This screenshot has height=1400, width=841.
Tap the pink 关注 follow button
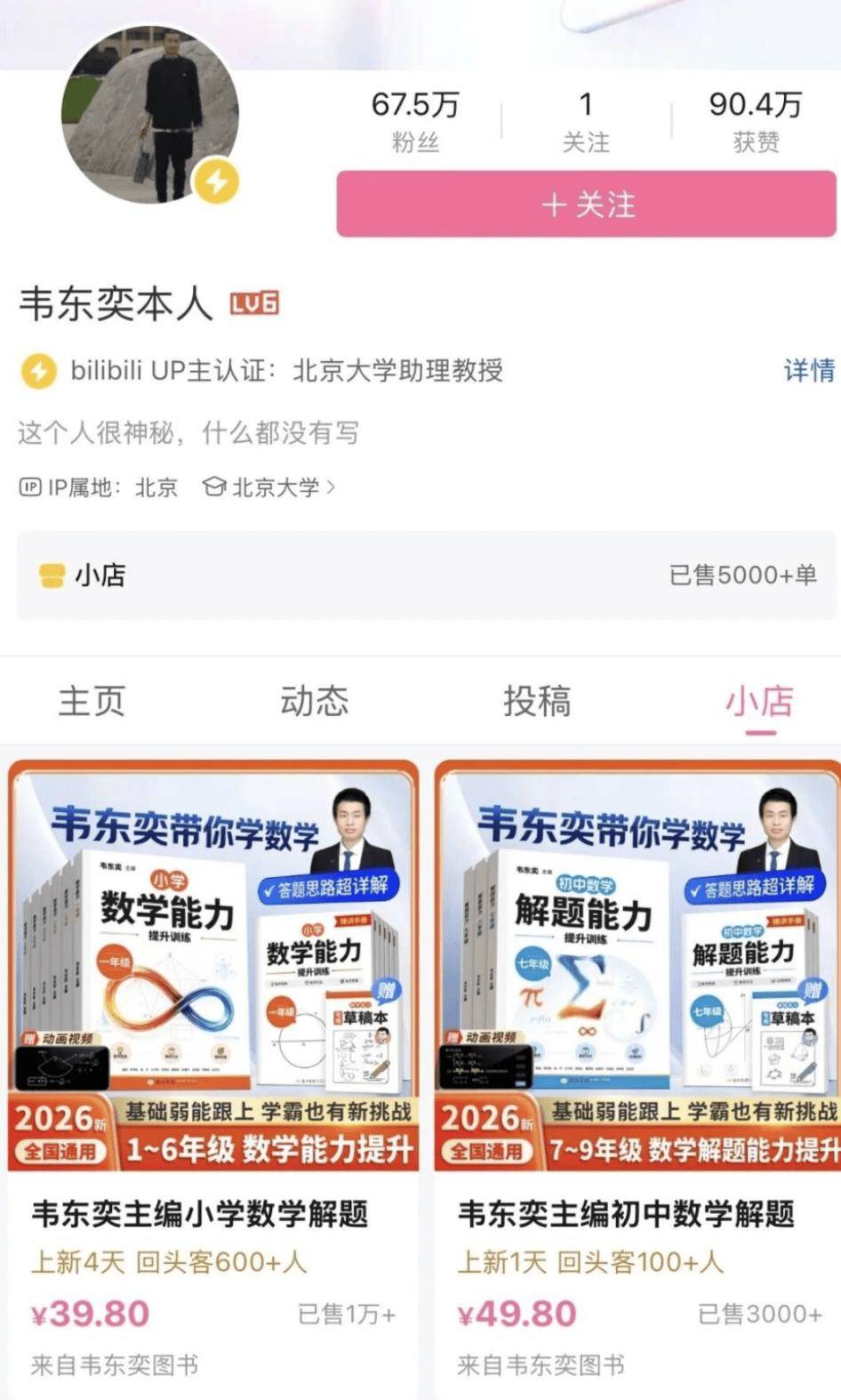586,204
